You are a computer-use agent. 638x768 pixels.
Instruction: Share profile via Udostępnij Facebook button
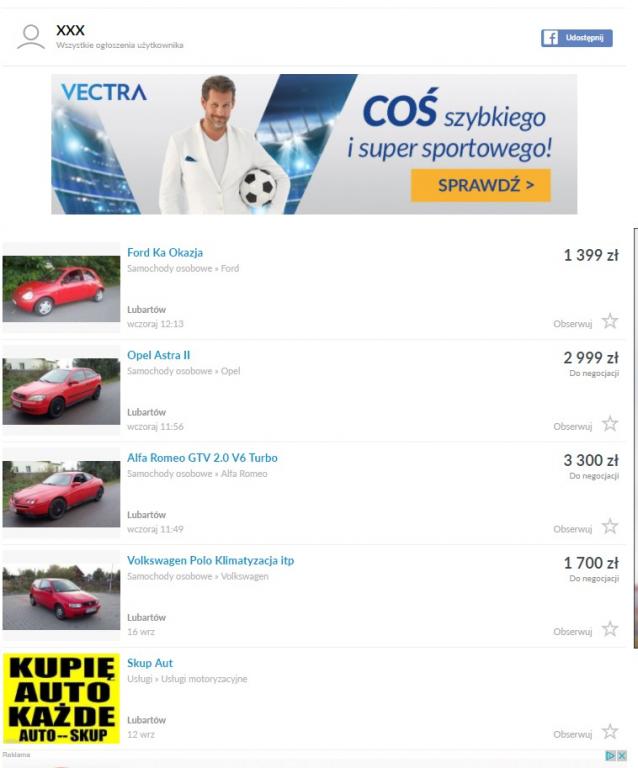point(576,38)
